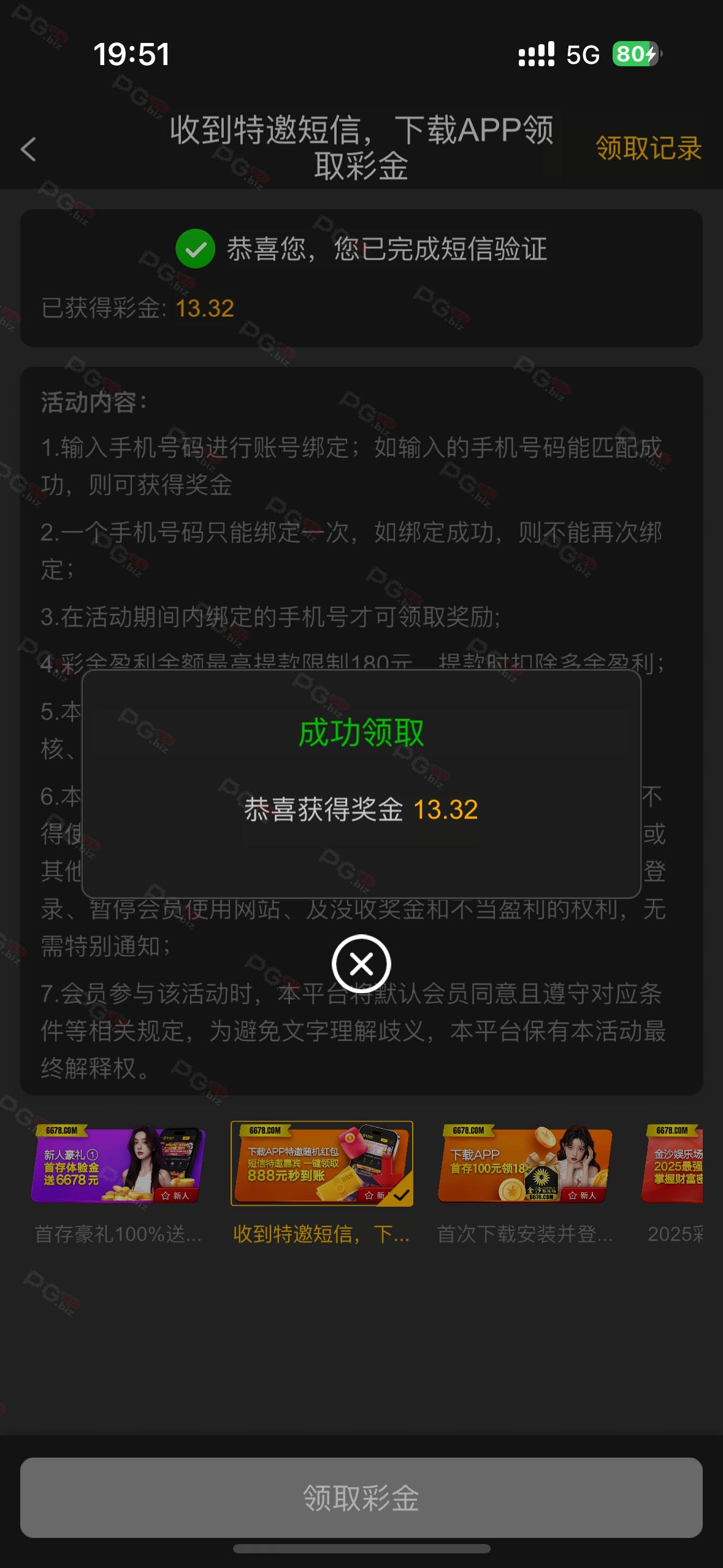Go back with the top-left arrow

pos(29,149)
